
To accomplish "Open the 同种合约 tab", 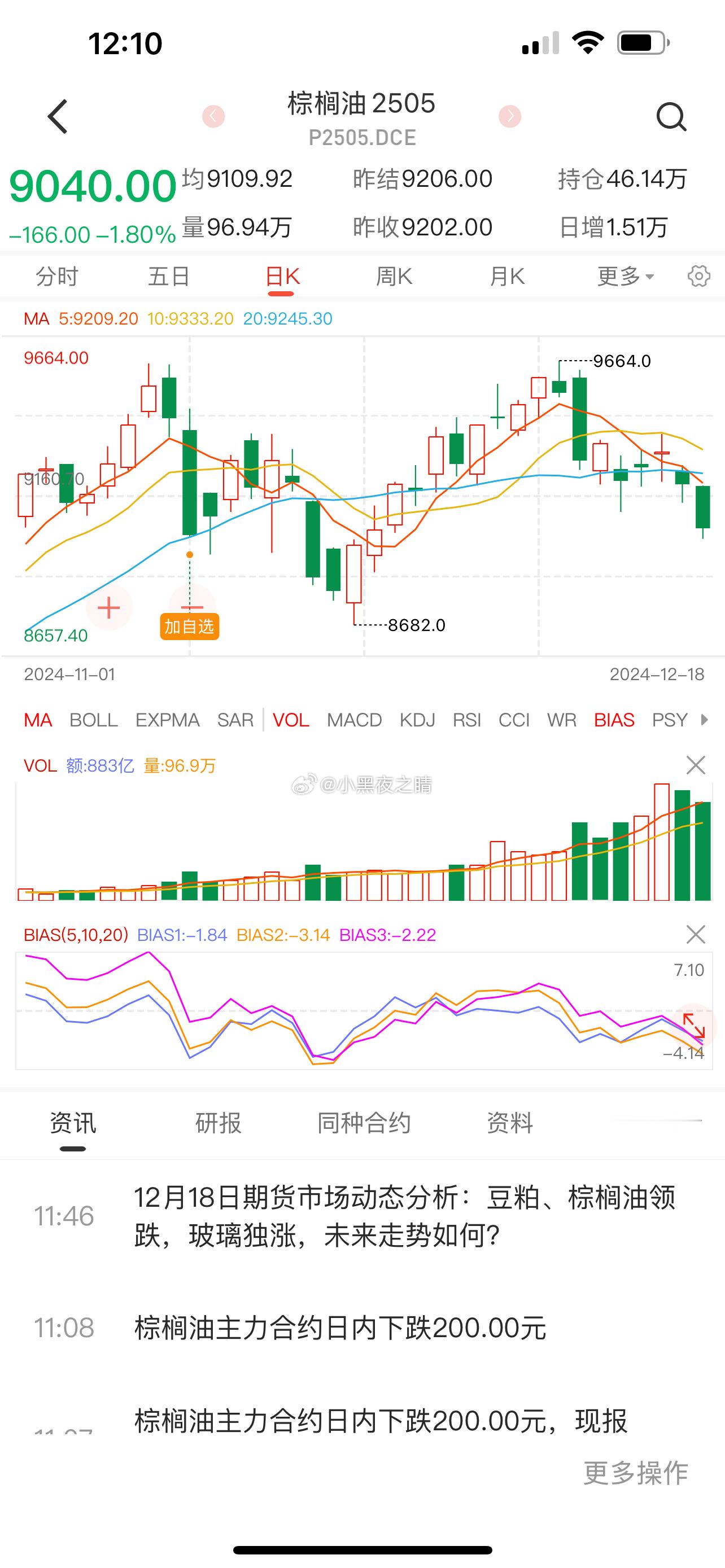I will (364, 1123).
